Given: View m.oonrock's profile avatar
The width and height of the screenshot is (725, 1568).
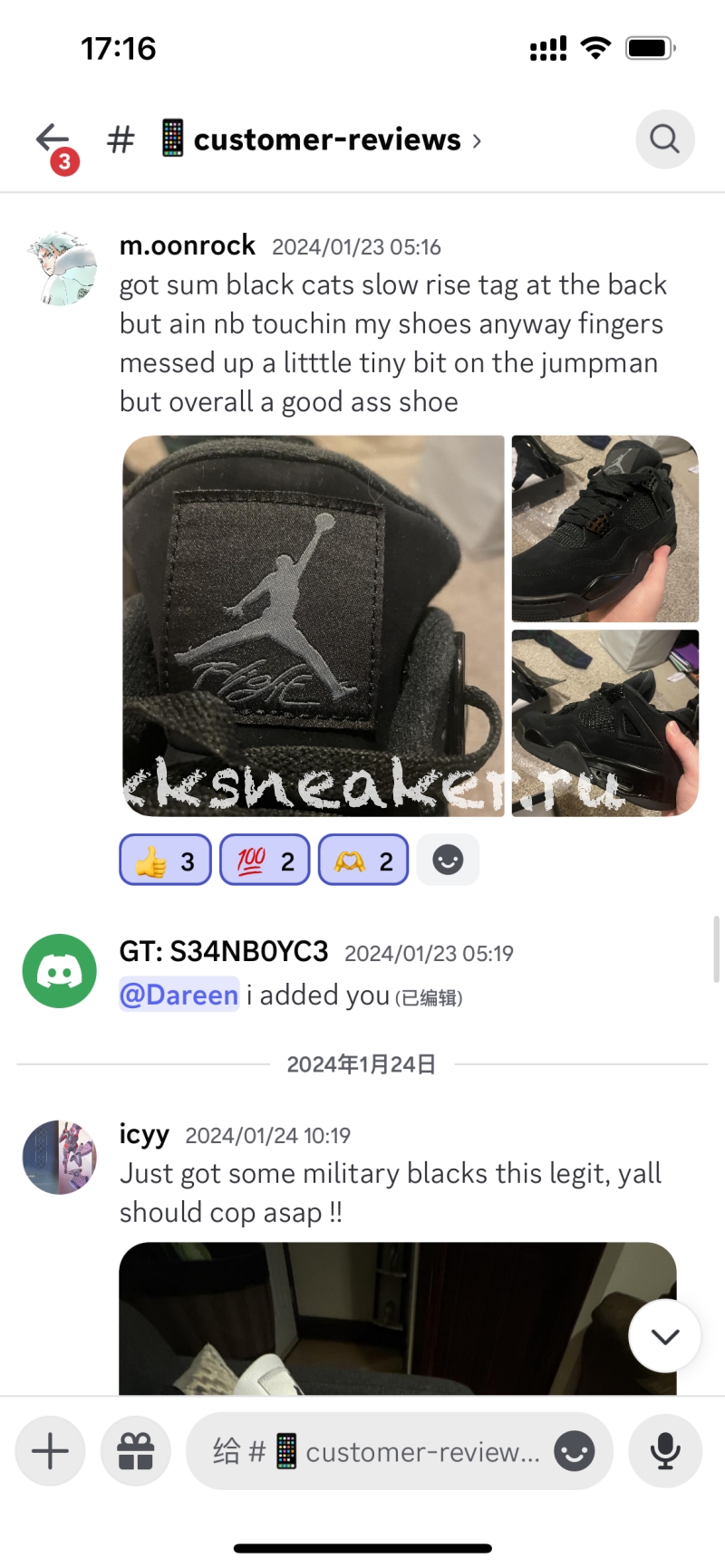Looking at the screenshot, I should [x=60, y=267].
